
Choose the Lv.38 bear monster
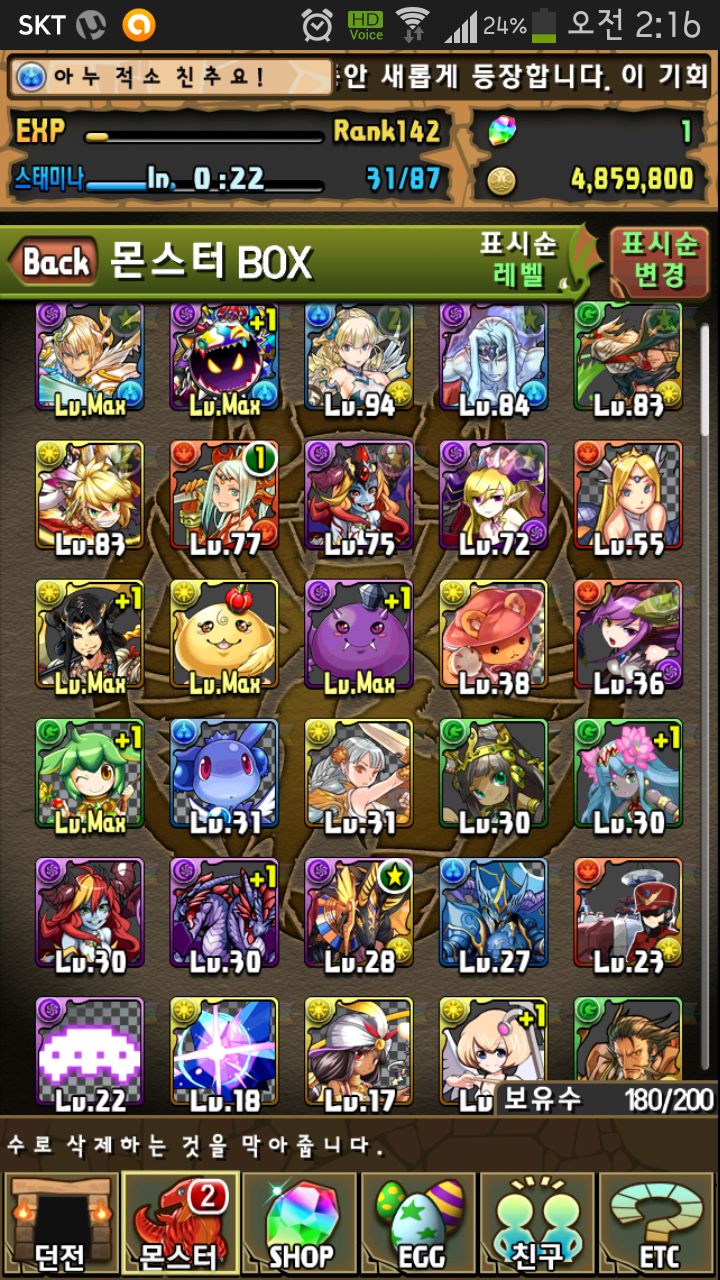pyautogui.click(x=493, y=635)
